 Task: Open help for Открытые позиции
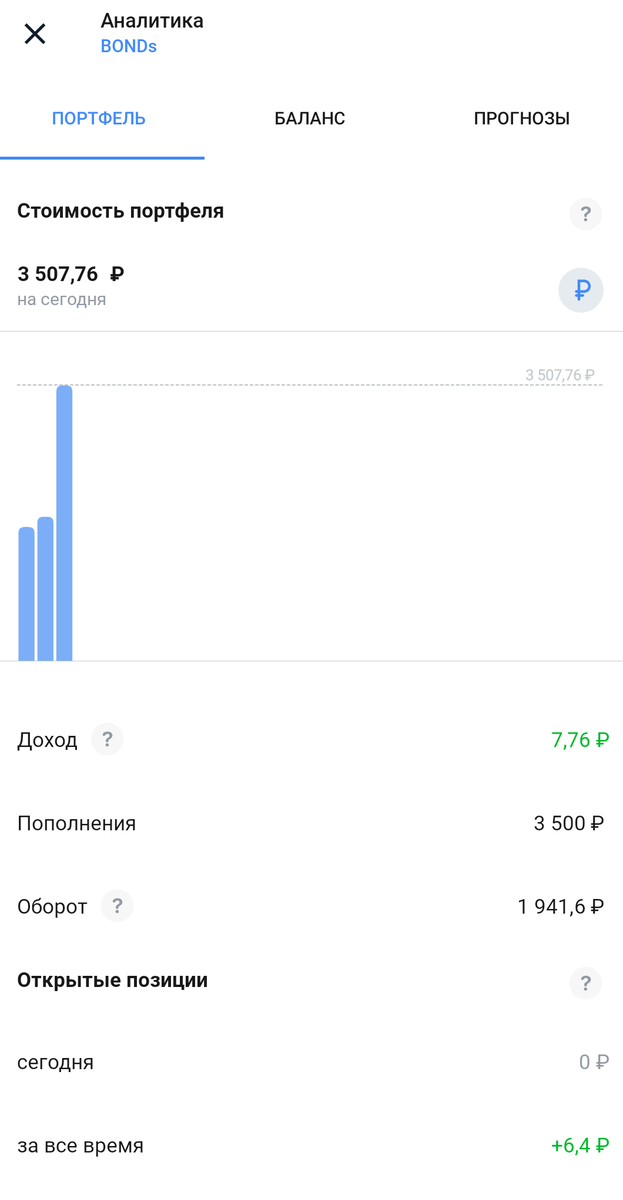coord(585,982)
